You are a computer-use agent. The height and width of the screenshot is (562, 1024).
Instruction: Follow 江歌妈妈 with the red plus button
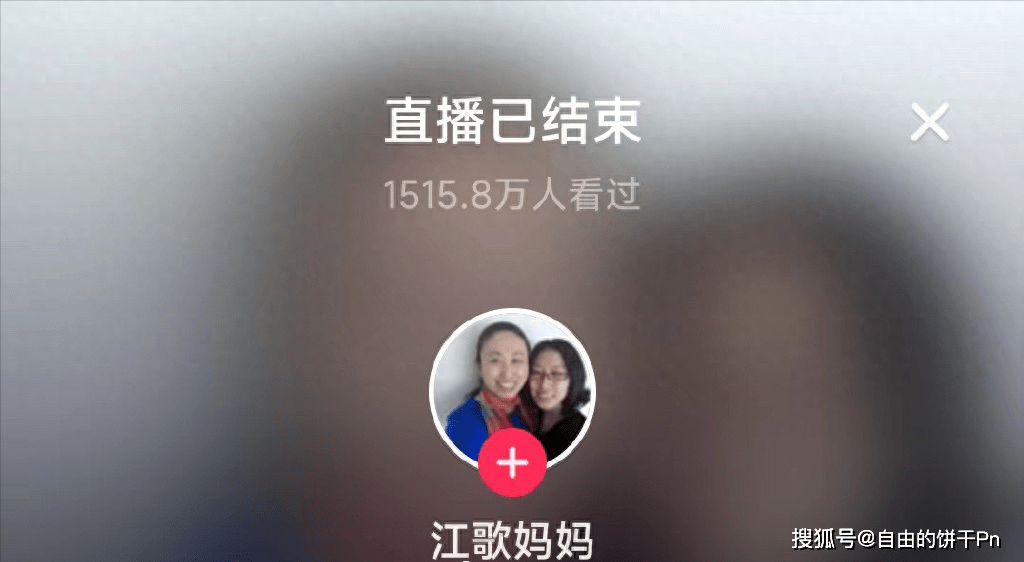tap(512, 463)
